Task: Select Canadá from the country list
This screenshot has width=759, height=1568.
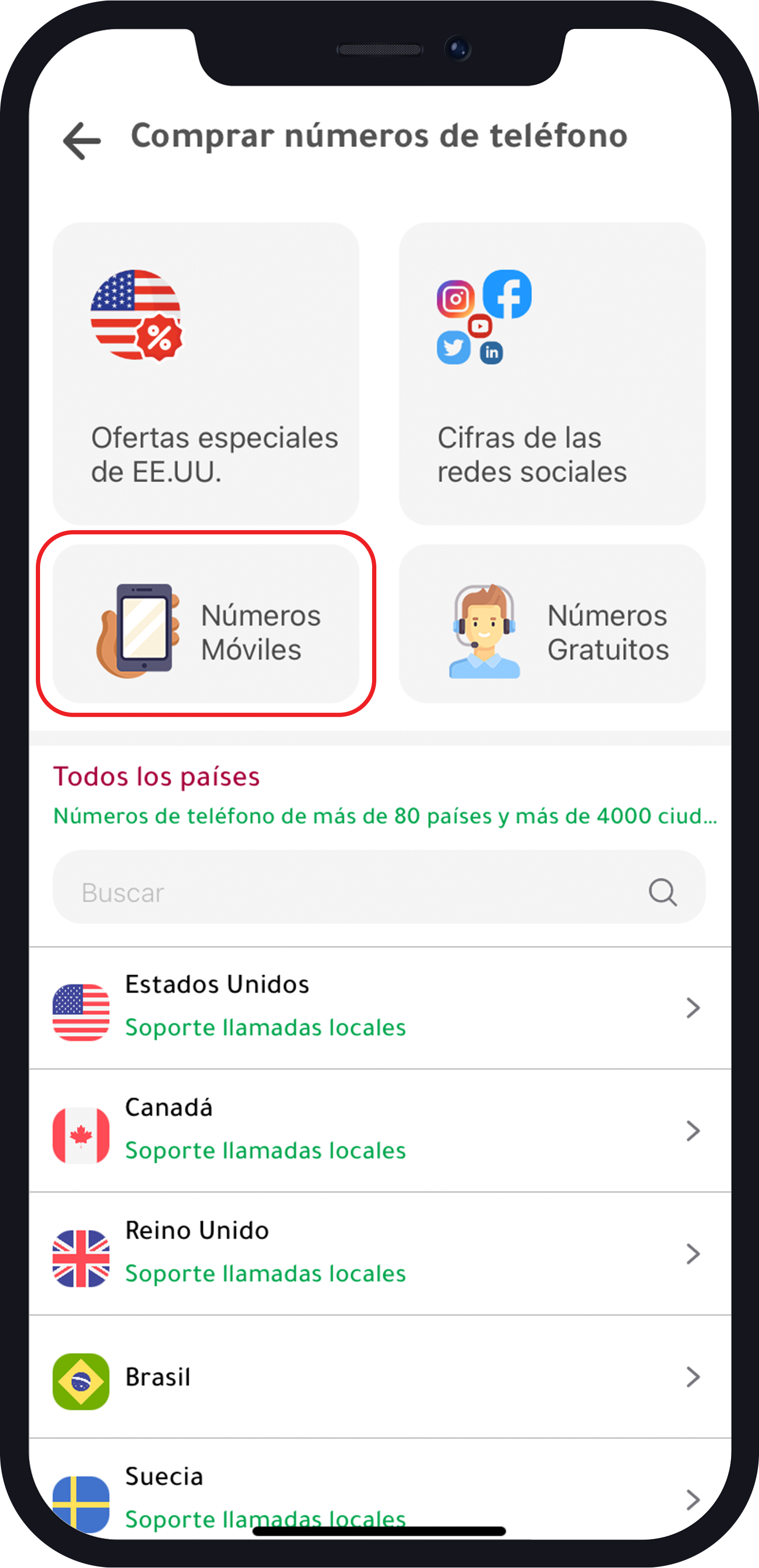Action: pyautogui.click(x=379, y=1131)
